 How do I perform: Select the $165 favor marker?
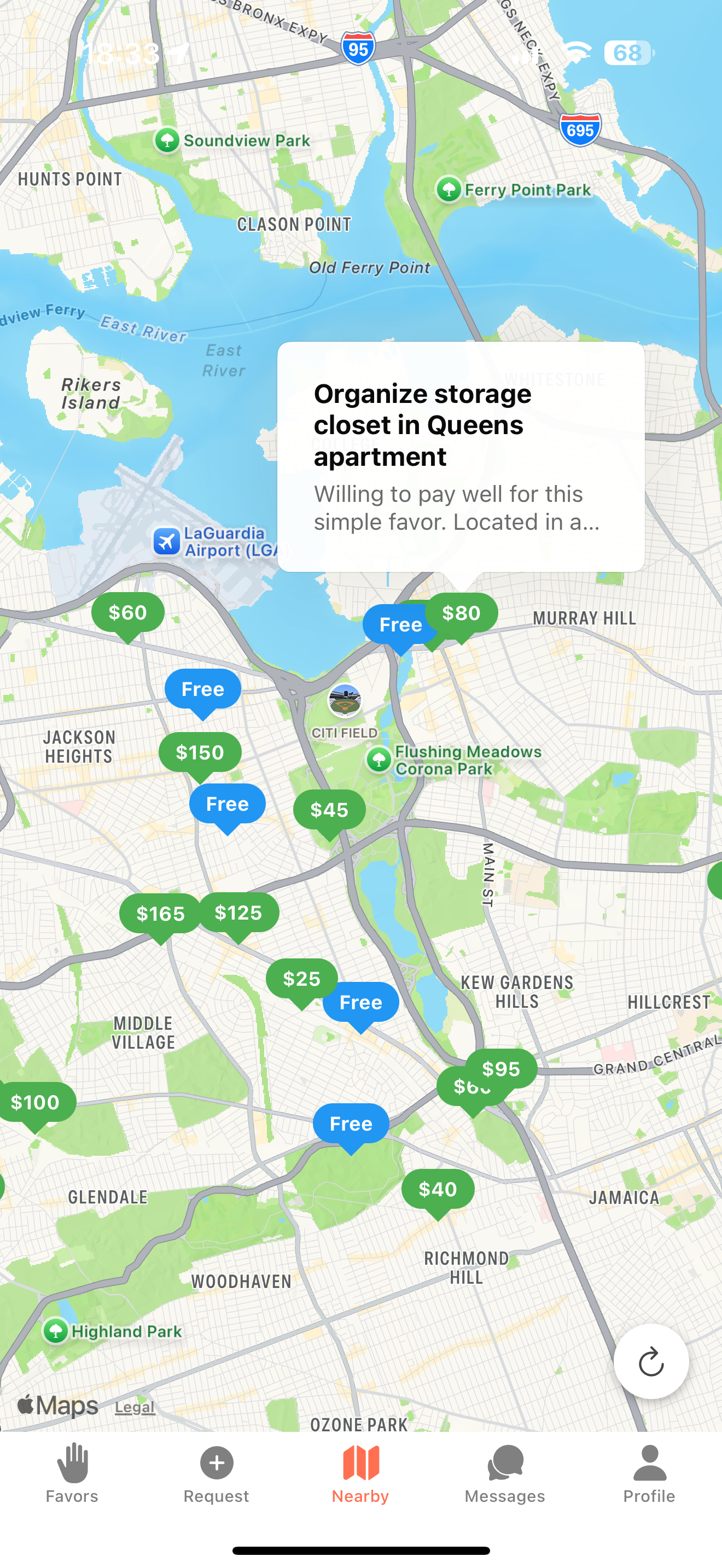160,914
